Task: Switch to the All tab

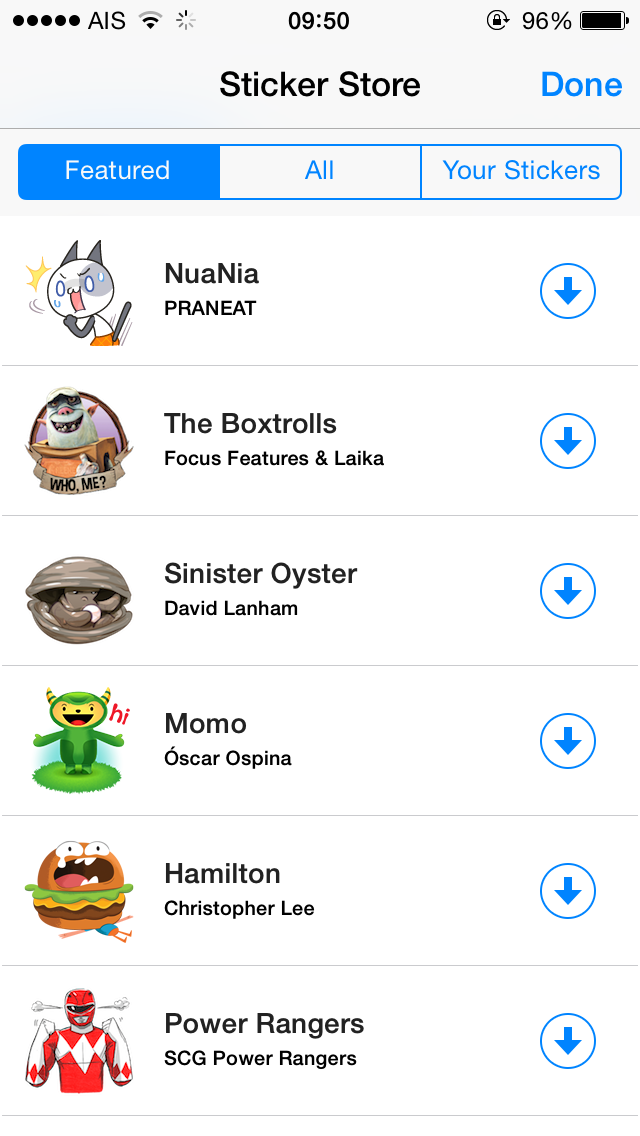Action: 319,171
